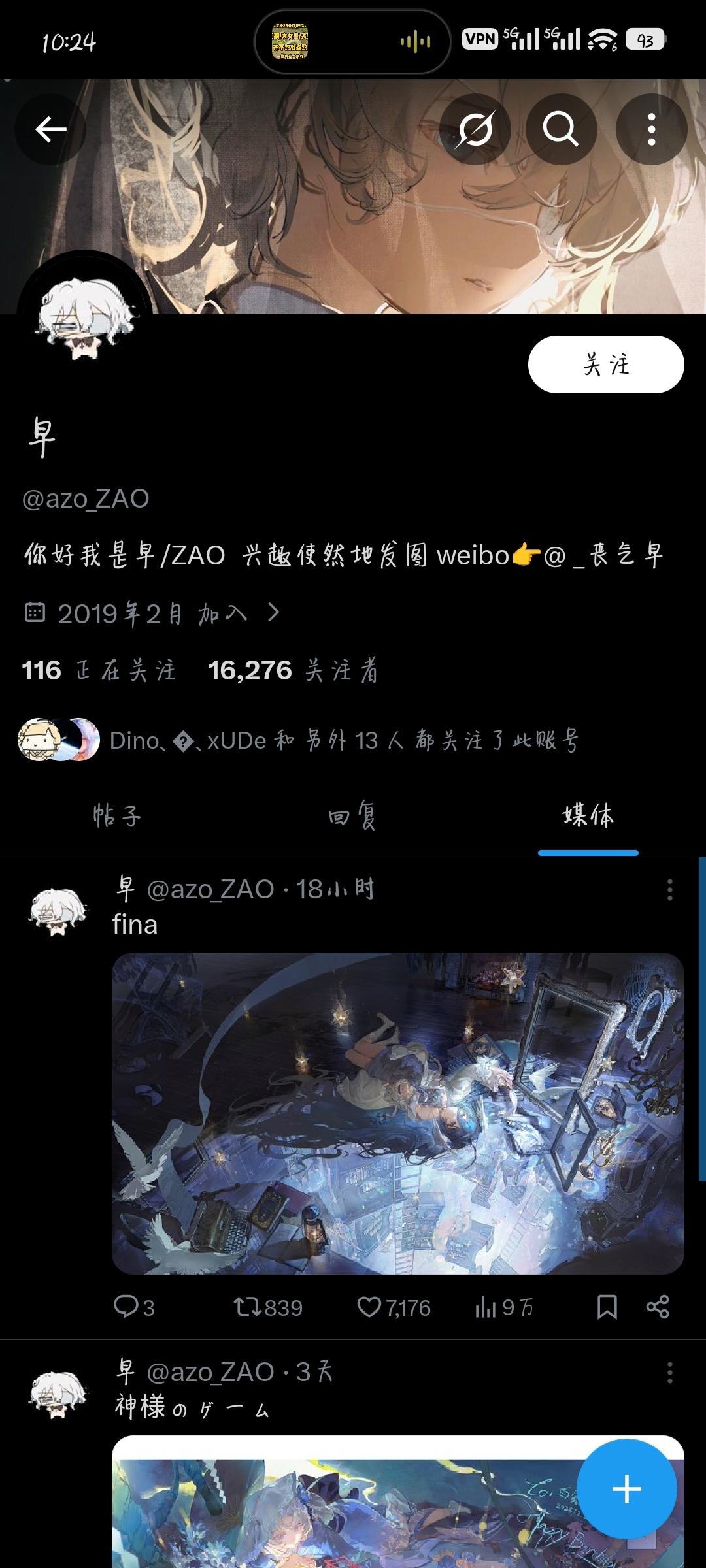Search this profile's posts
Viewport: 706px width, 1568px height.
tap(561, 129)
